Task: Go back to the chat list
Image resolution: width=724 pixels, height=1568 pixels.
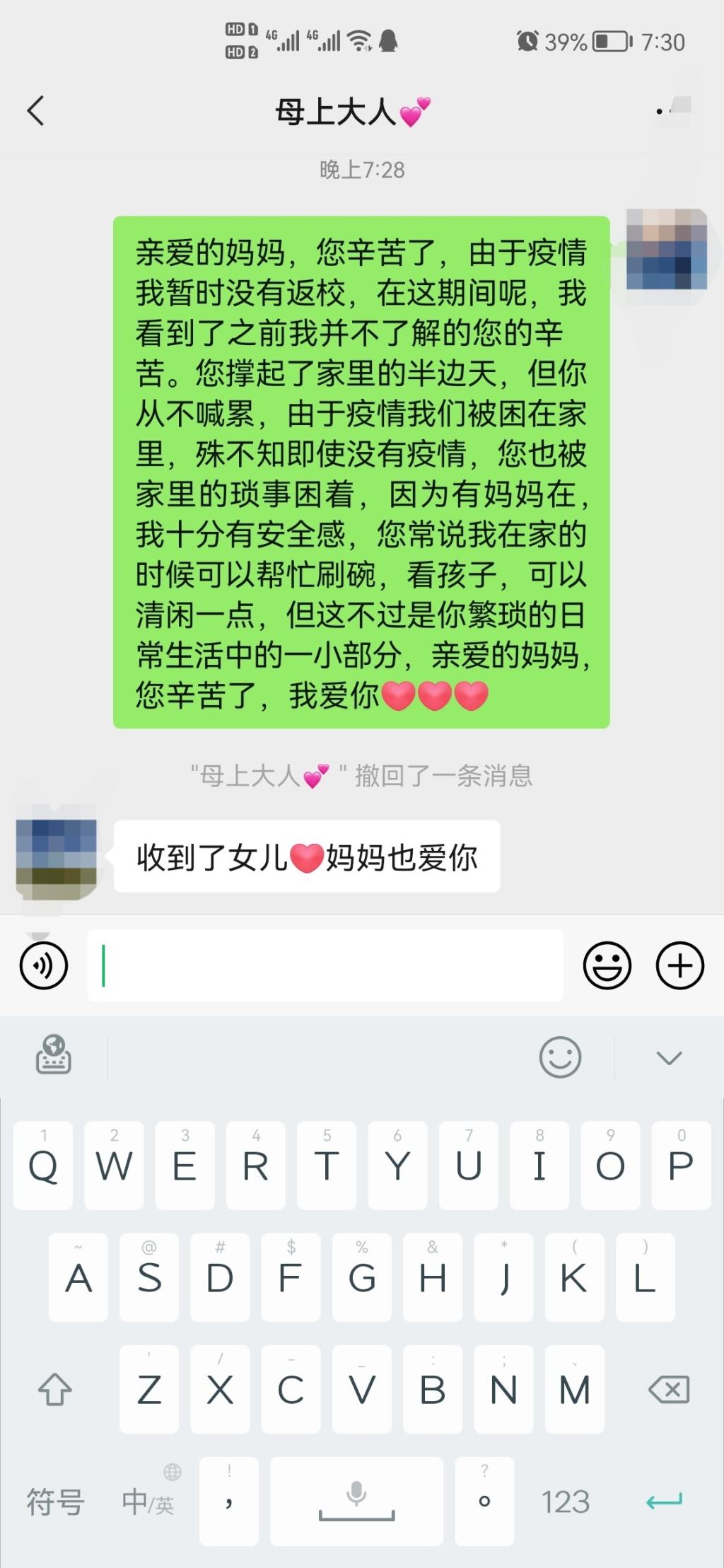Action: [x=35, y=111]
